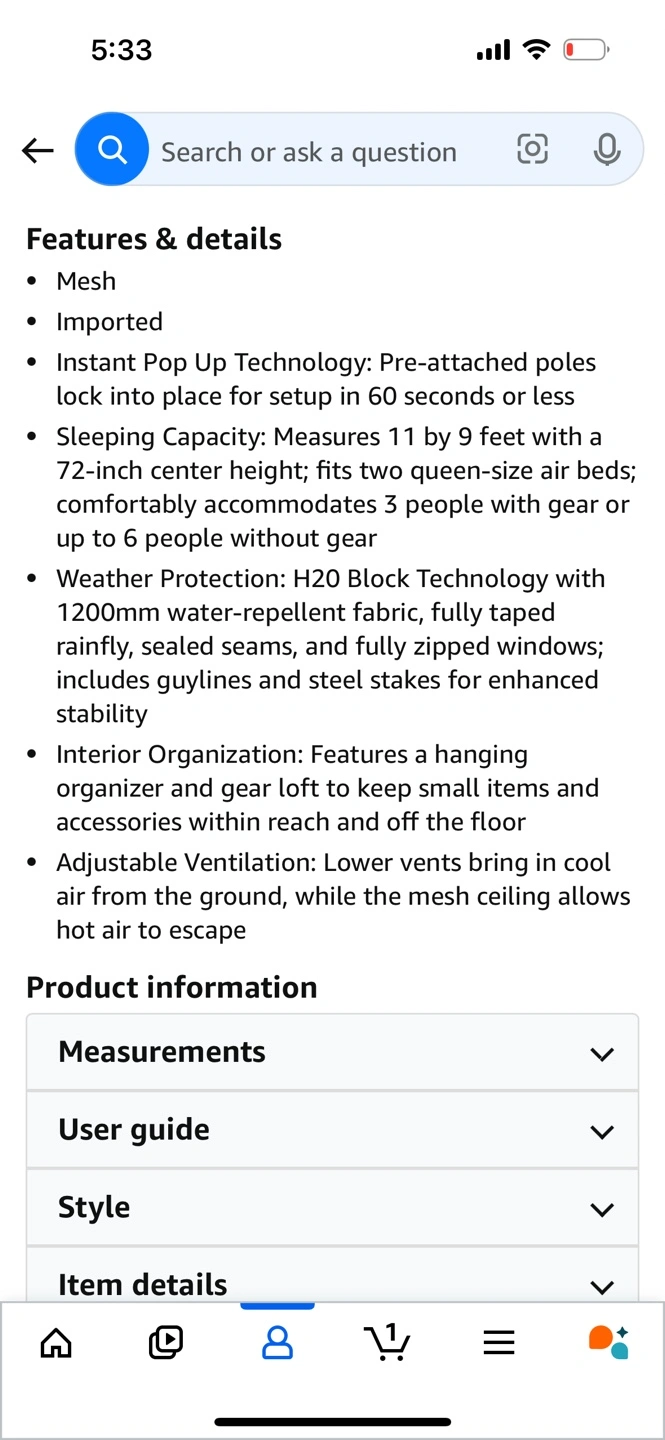Expand the Measurements section
This screenshot has width=665, height=1440.
[332, 1052]
